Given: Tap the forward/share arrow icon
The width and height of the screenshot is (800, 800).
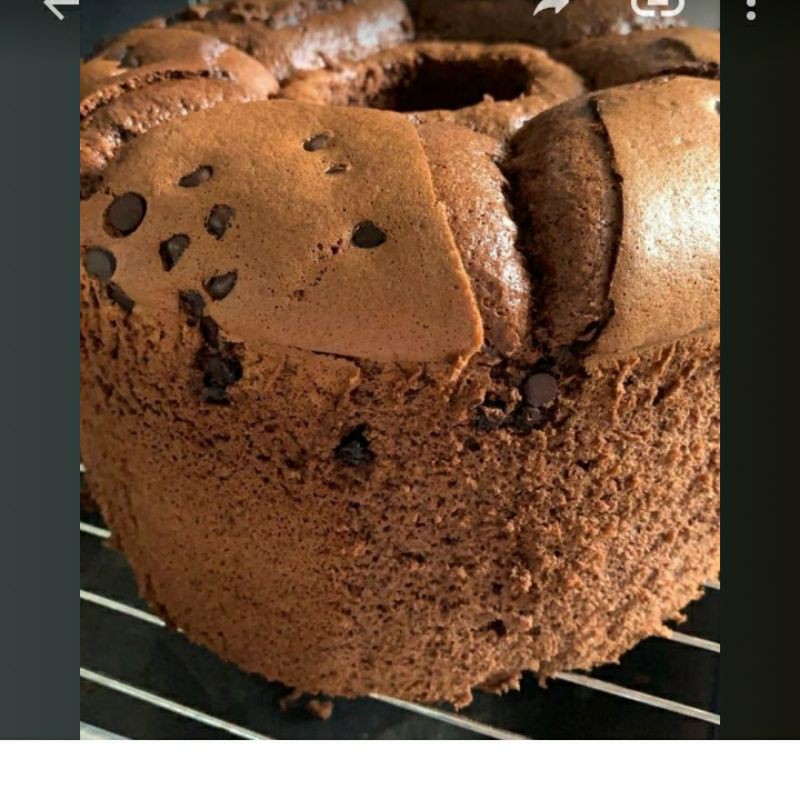Looking at the screenshot, I should click(551, 6).
